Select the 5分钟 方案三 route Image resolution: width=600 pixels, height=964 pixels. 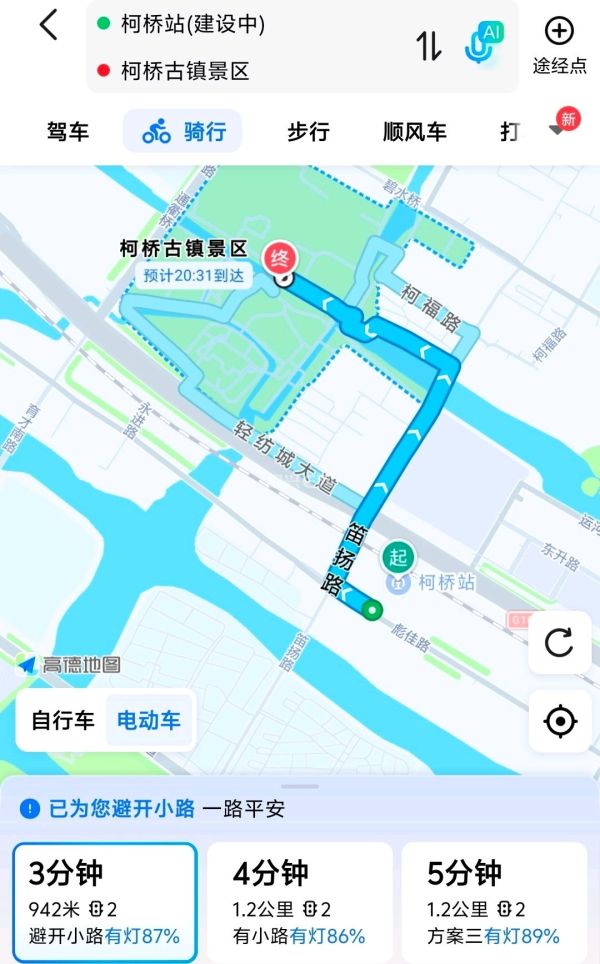point(494,903)
